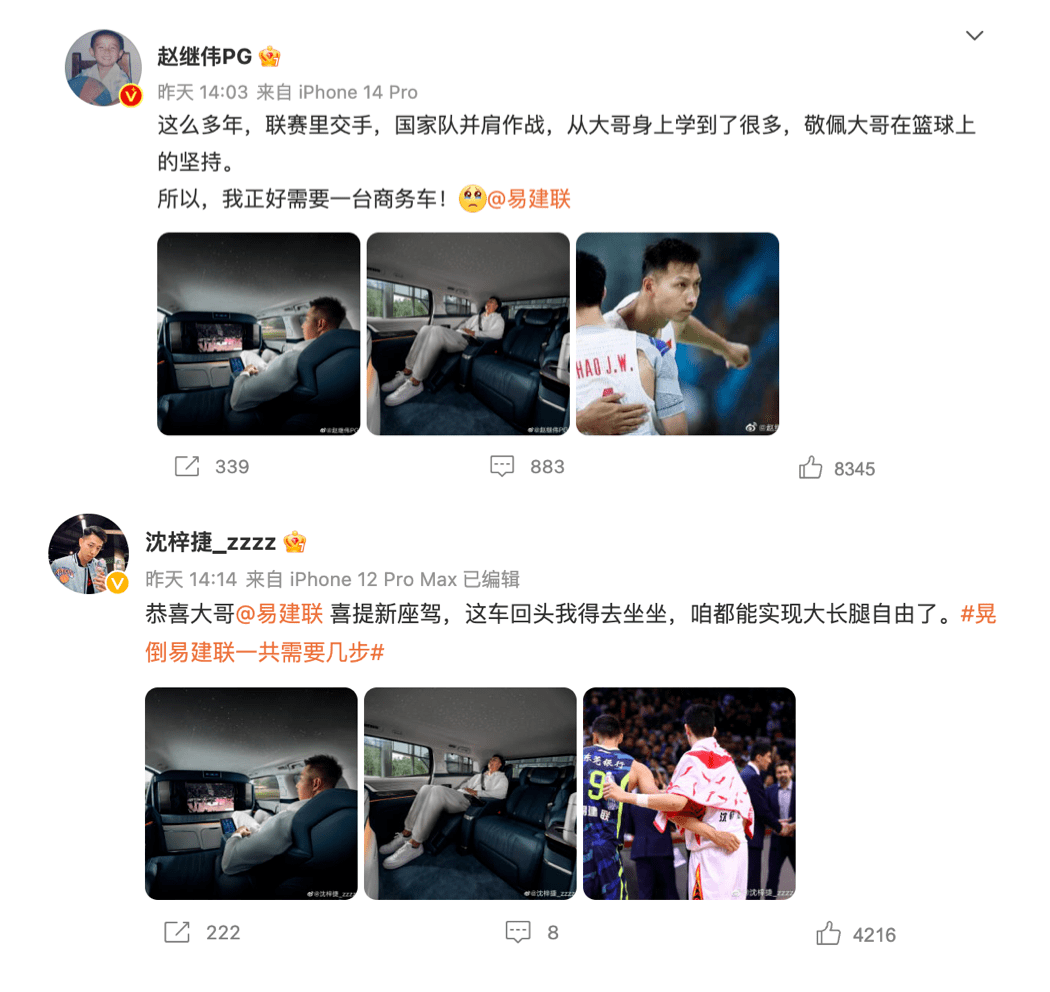1050x992 pixels.
Task: Open 沈梓捷_zzzz's username link
Action: 211,542
